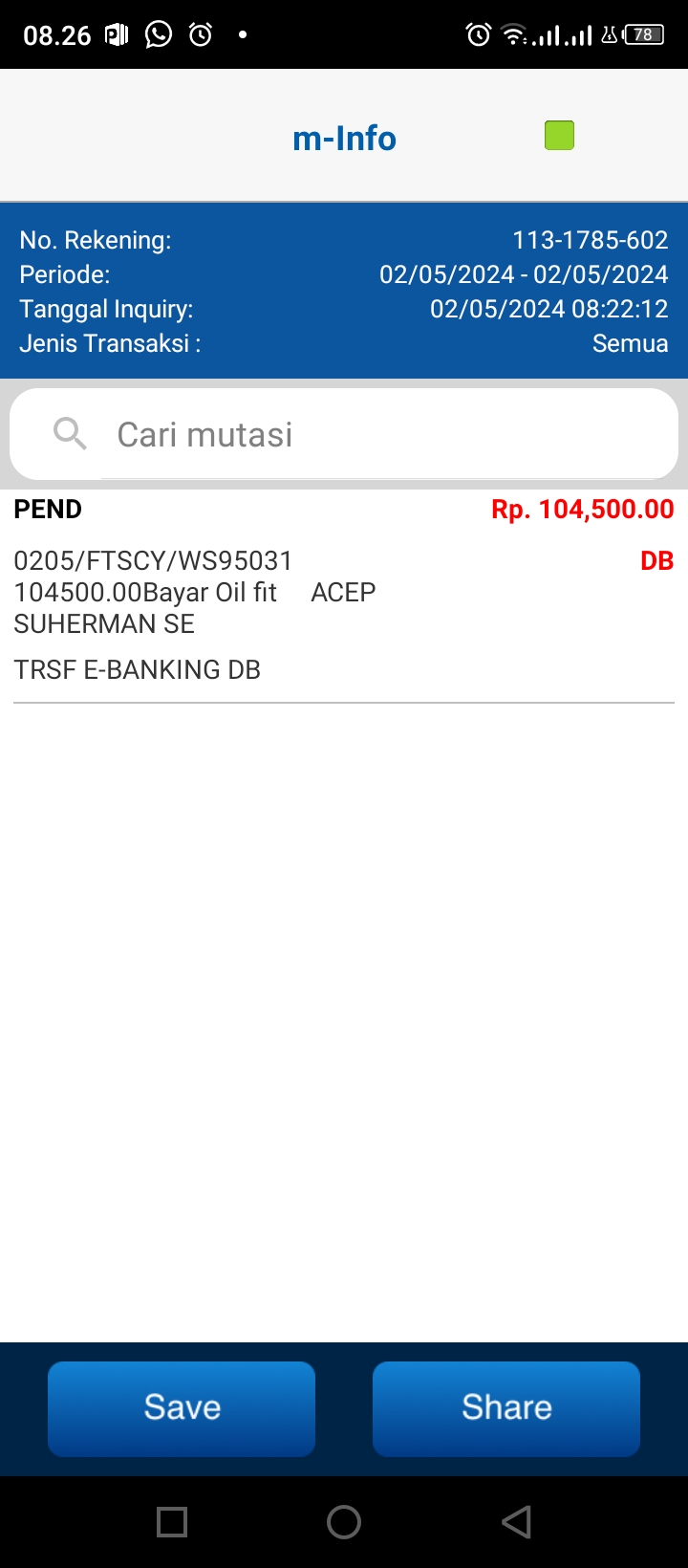The image size is (688, 1568).
Task: Share the transaction statement
Action: (506, 1408)
